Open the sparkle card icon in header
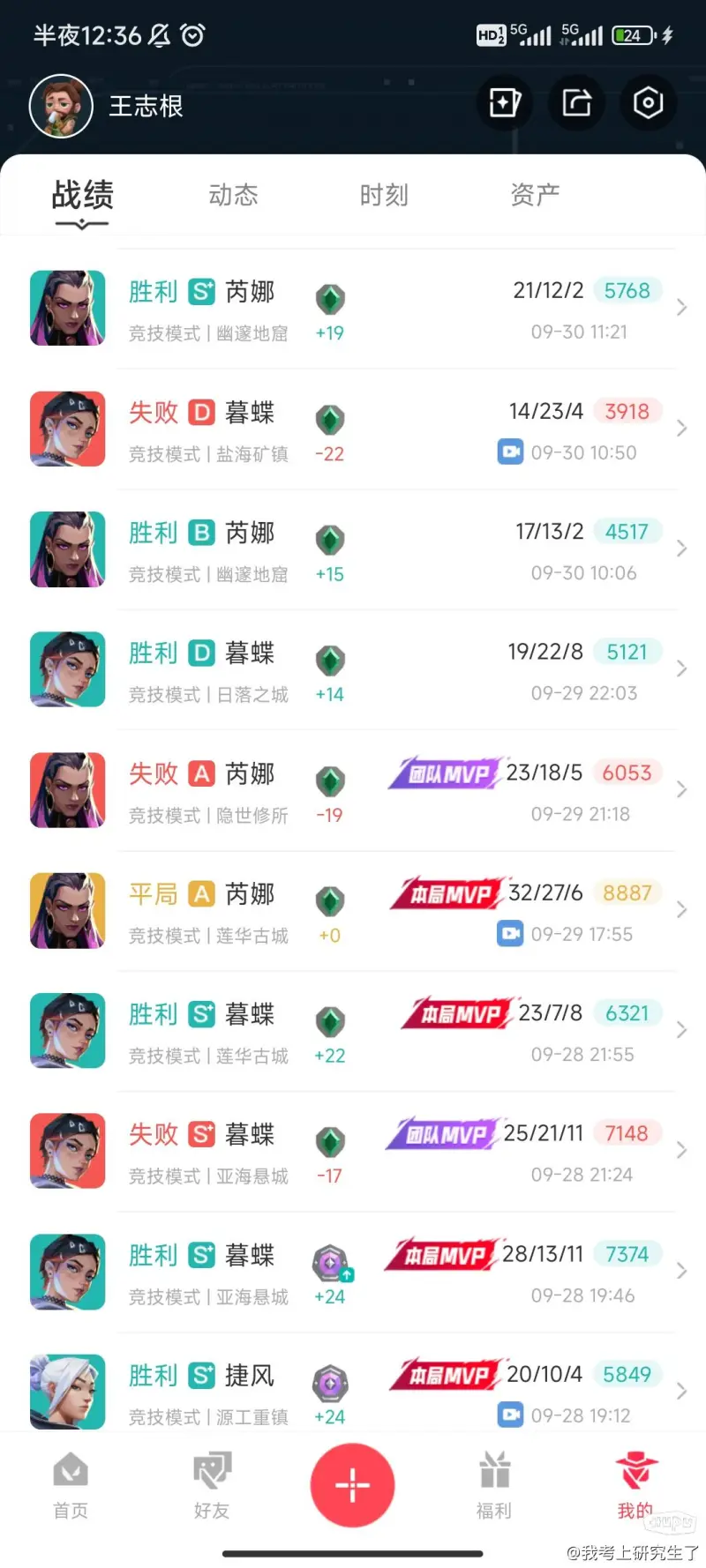The height and width of the screenshot is (1568, 706). click(x=506, y=103)
